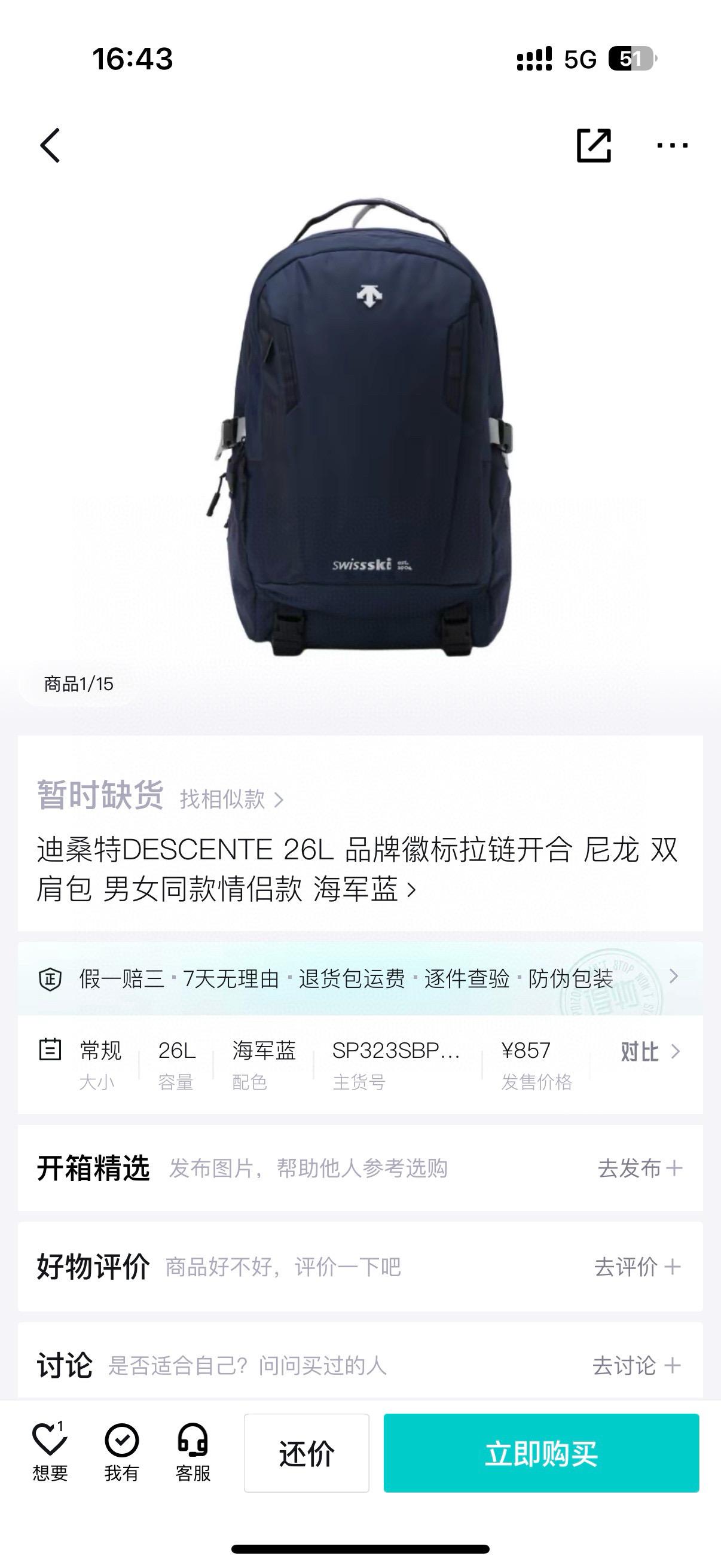
Task: Buy now with 立即购买
Action: 541,1453
